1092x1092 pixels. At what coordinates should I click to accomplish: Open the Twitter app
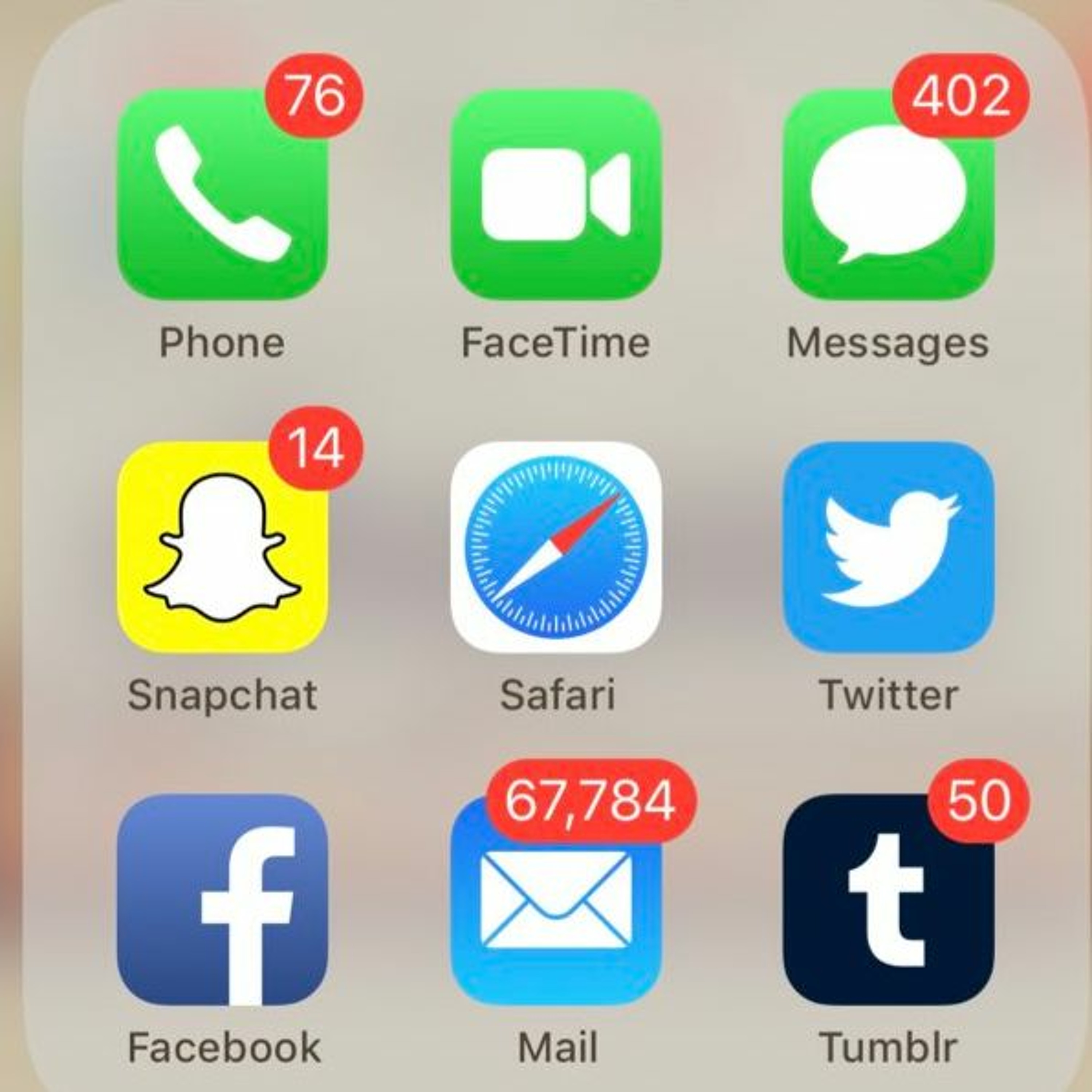(888, 547)
